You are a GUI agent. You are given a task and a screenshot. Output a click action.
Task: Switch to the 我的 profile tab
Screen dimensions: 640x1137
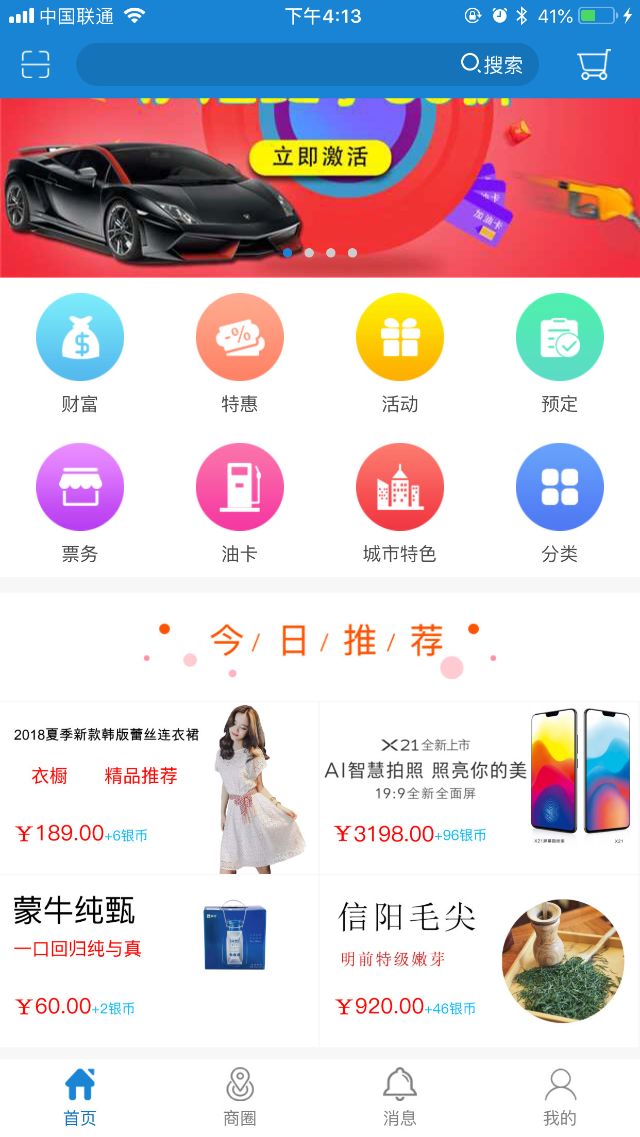pyautogui.click(x=560, y=1097)
